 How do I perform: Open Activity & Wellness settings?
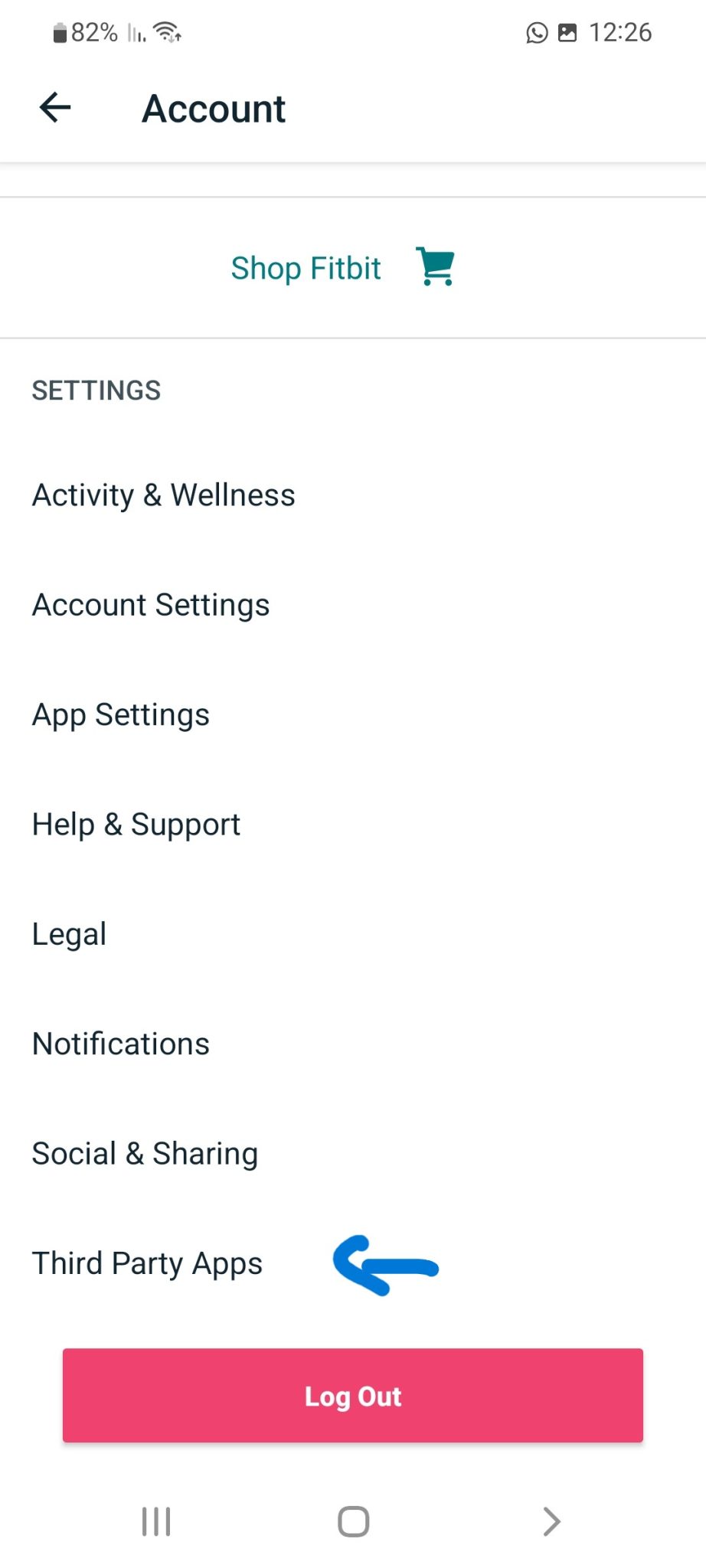click(163, 495)
